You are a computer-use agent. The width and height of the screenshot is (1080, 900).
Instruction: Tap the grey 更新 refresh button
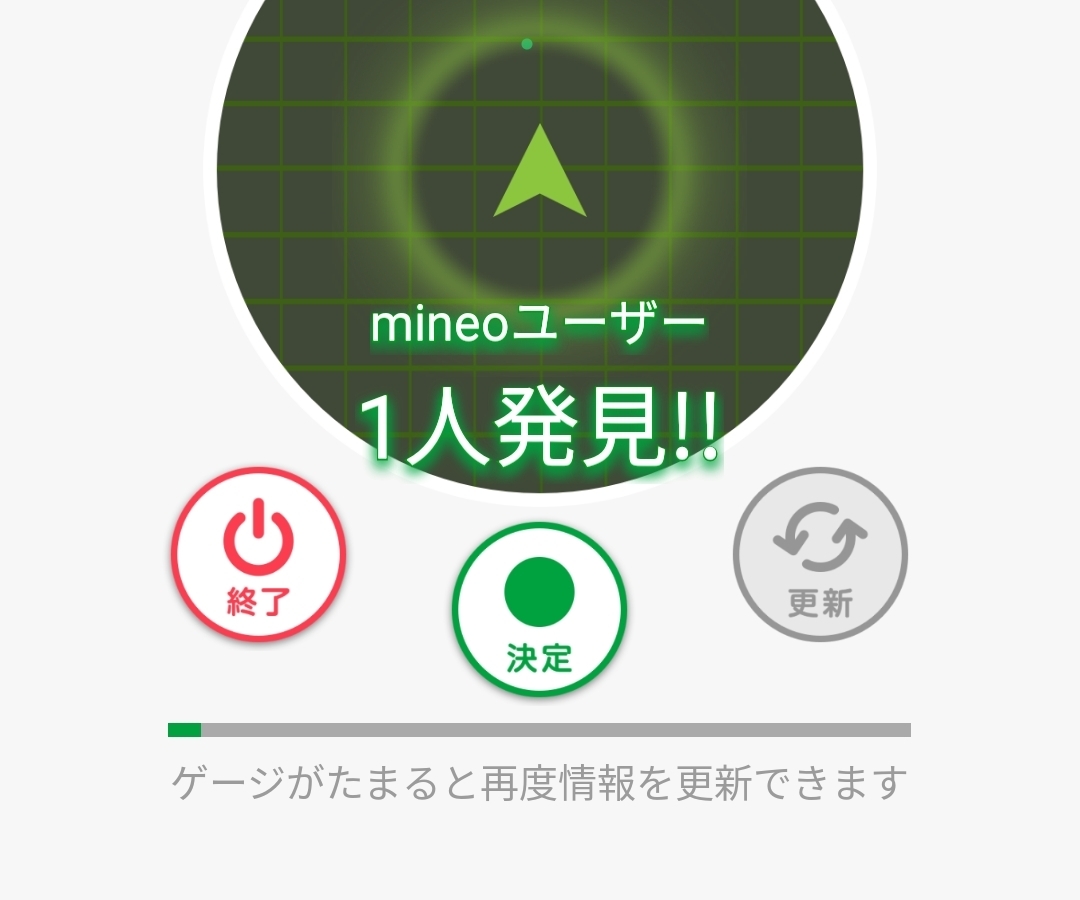(820, 555)
